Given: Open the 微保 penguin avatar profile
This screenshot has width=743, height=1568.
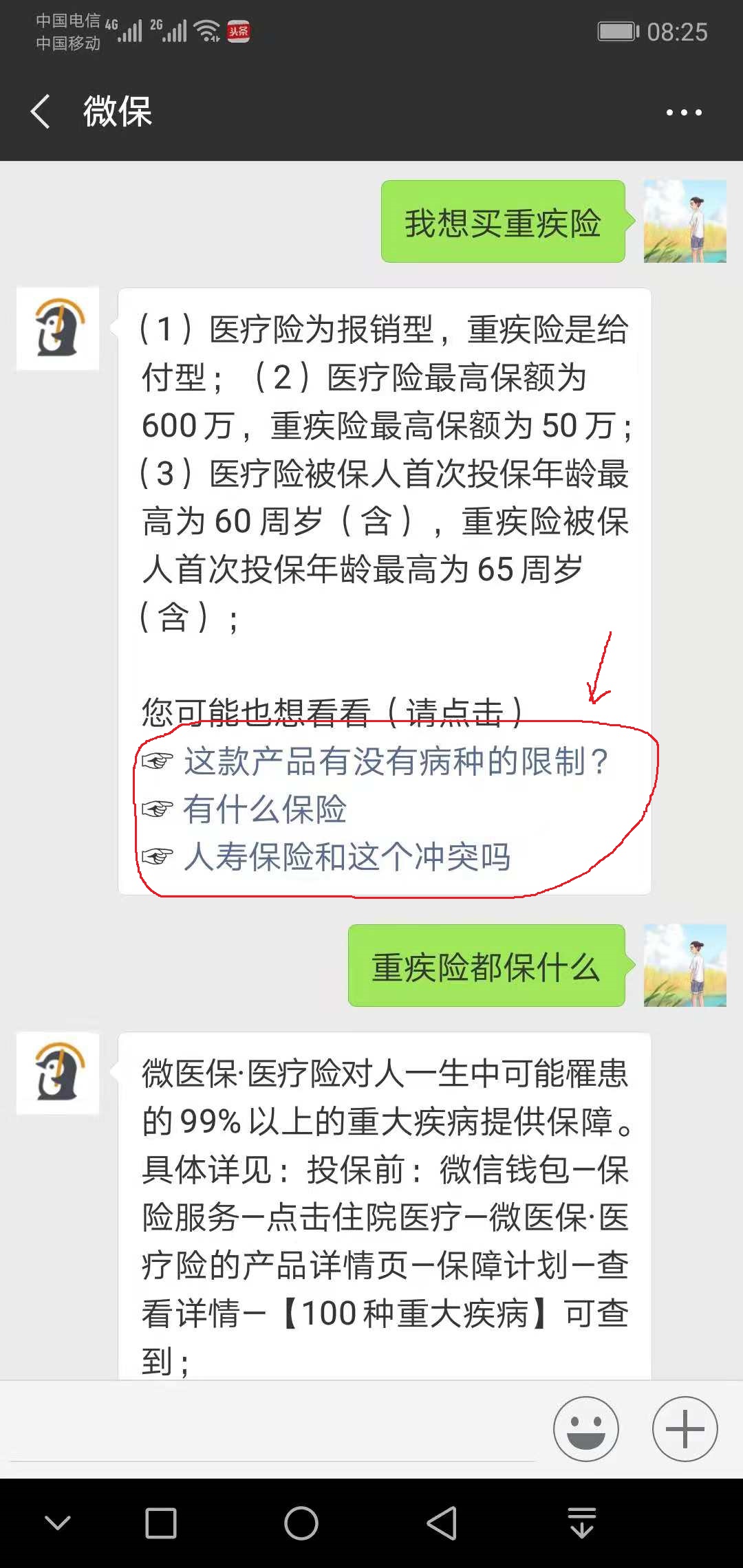Looking at the screenshot, I should [x=58, y=329].
